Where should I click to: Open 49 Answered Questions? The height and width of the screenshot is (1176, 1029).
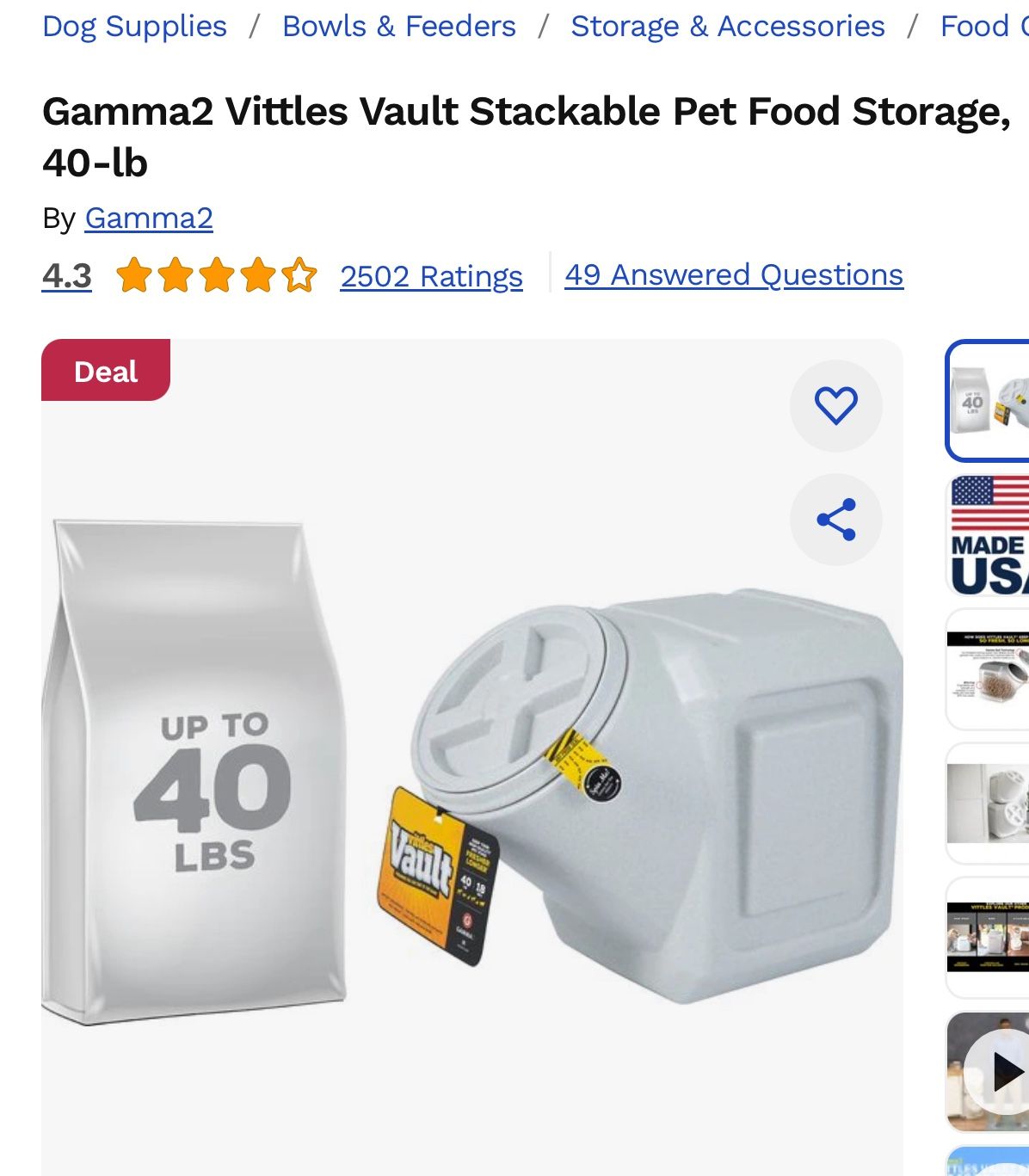pyautogui.click(x=733, y=274)
